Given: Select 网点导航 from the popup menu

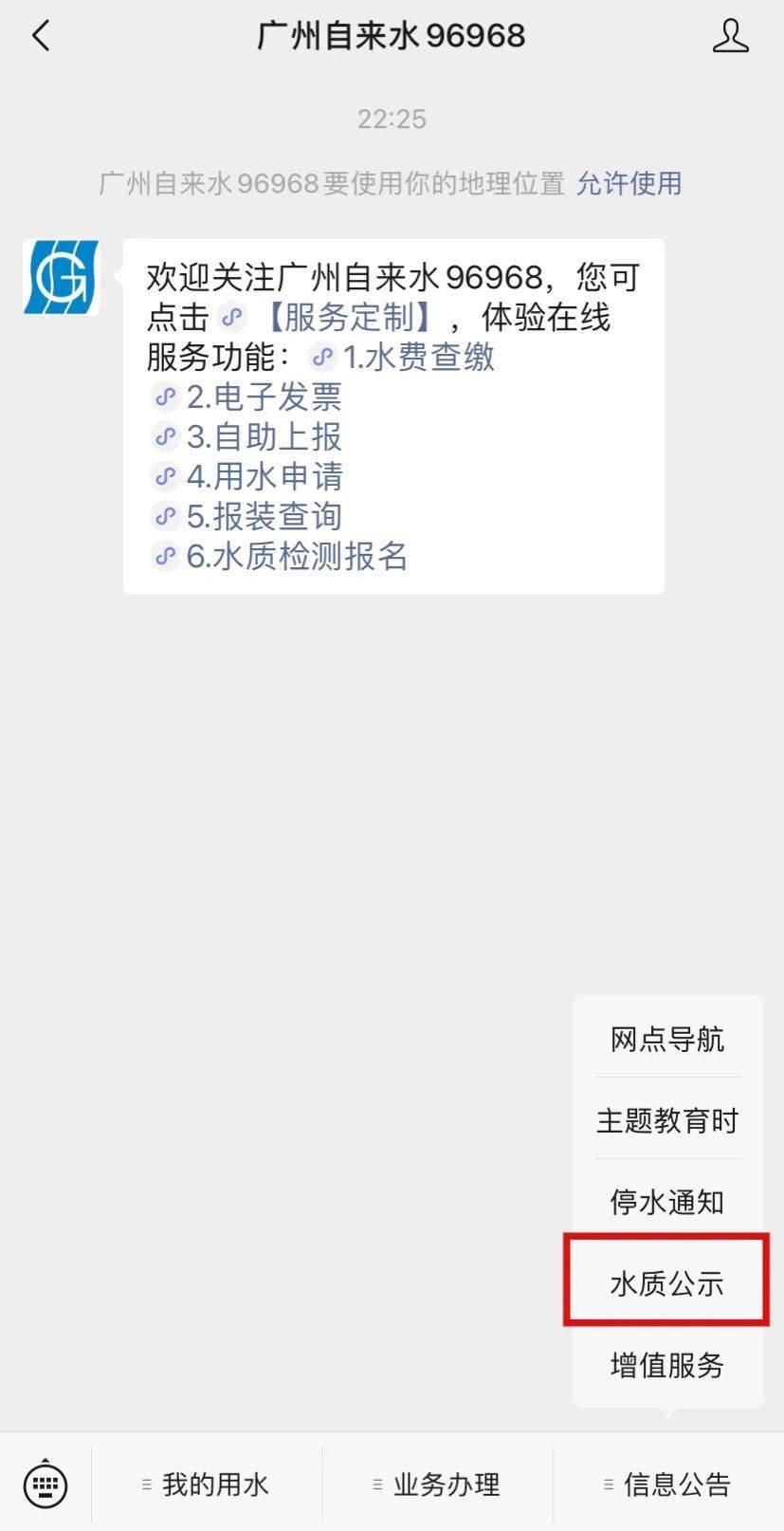Looking at the screenshot, I should pyautogui.click(x=667, y=1039).
